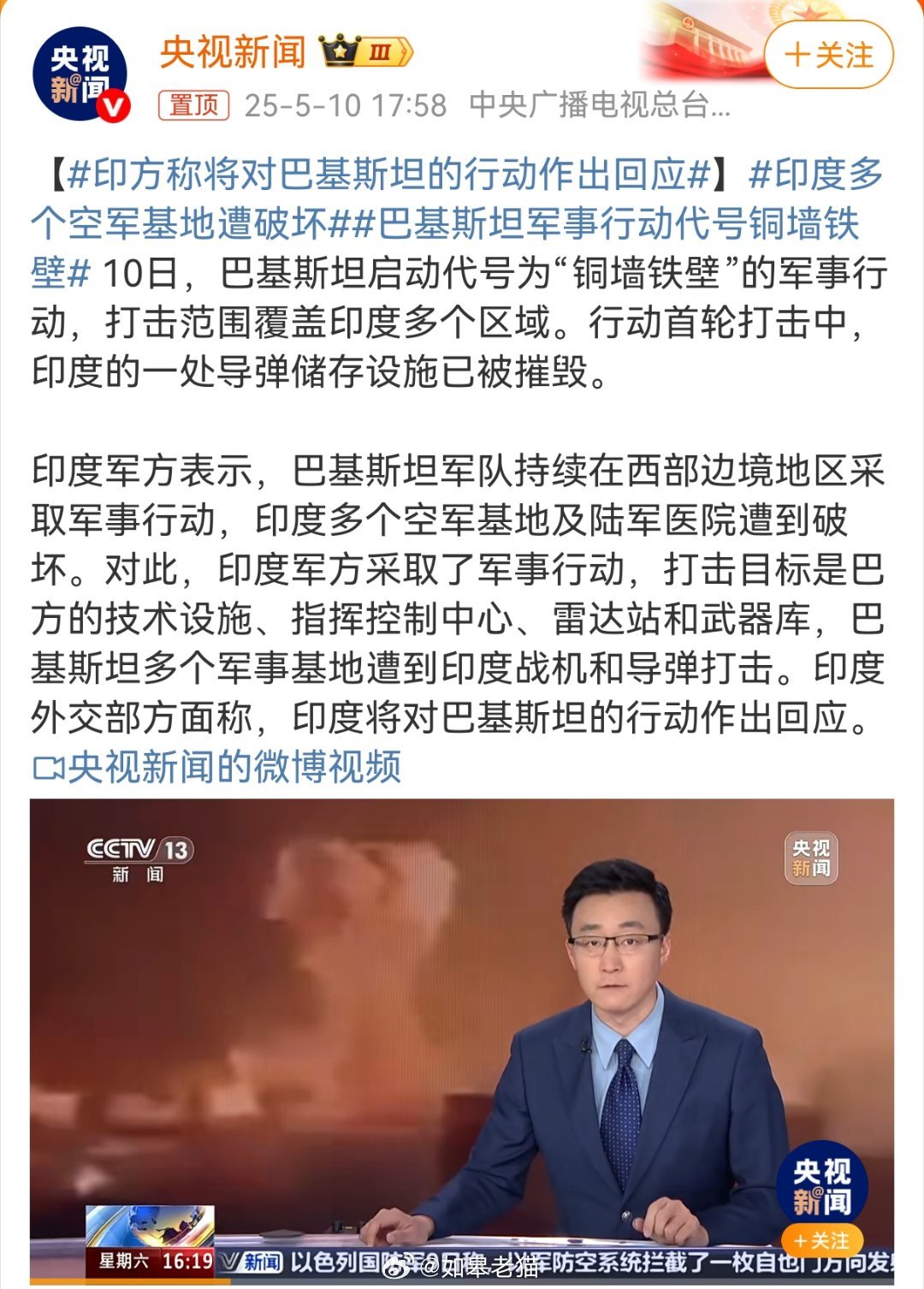Viewport: 924px width, 1289px height.
Task: Follow 央视新闻 with the +关注 button
Action: (x=828, y=56)
